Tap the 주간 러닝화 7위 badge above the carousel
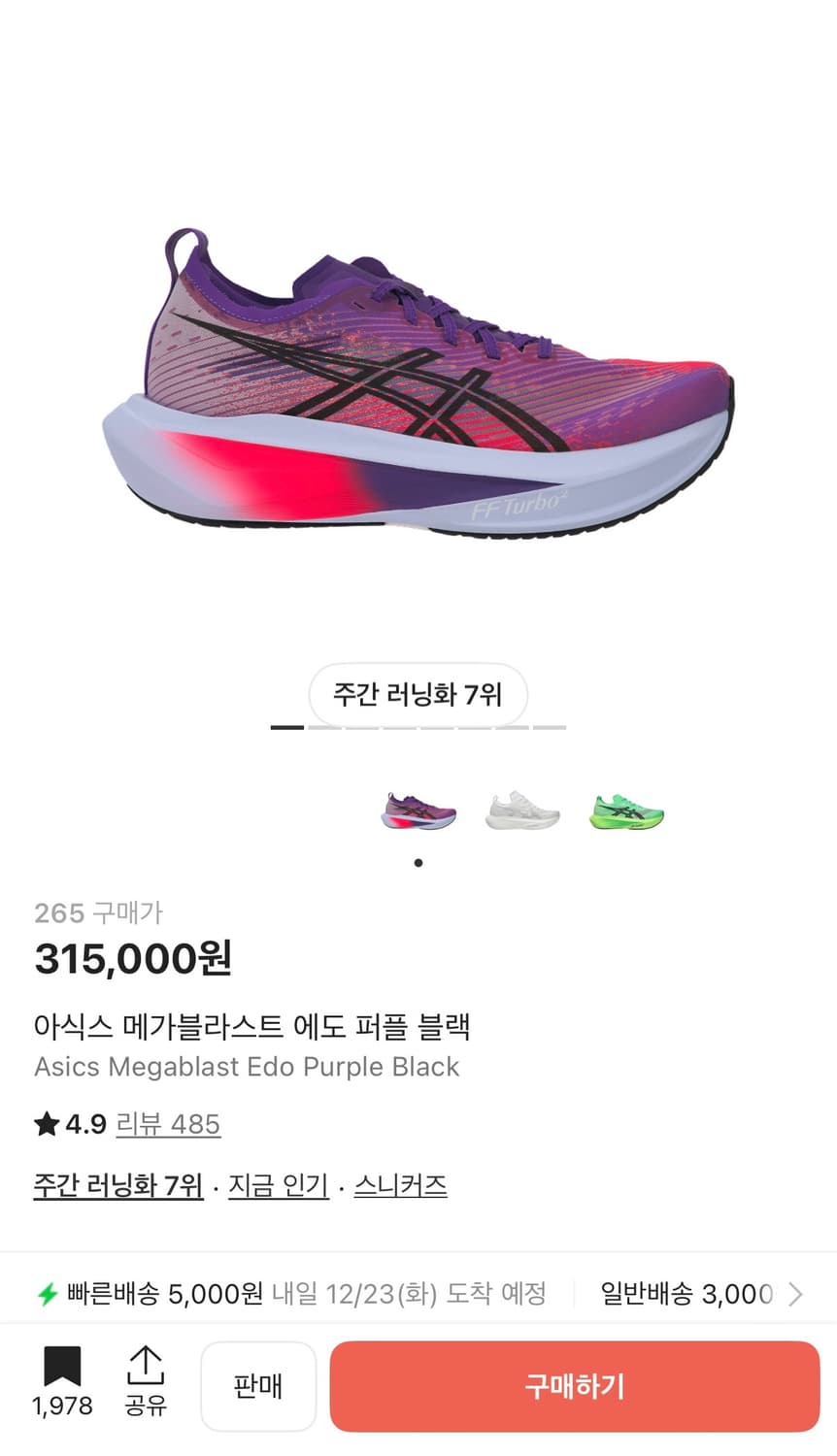837x1456 pixels. coord(418,695)
